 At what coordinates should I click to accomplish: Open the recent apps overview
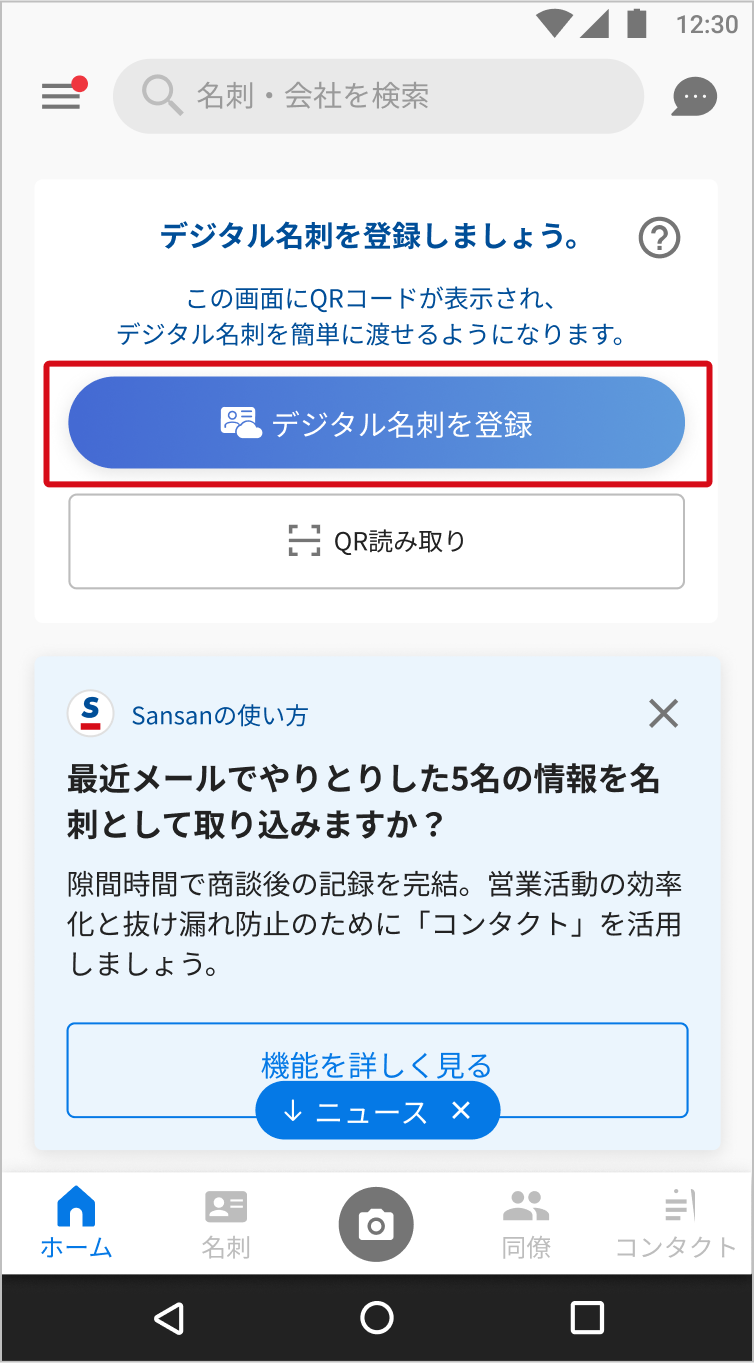(x=587, y=1318)
